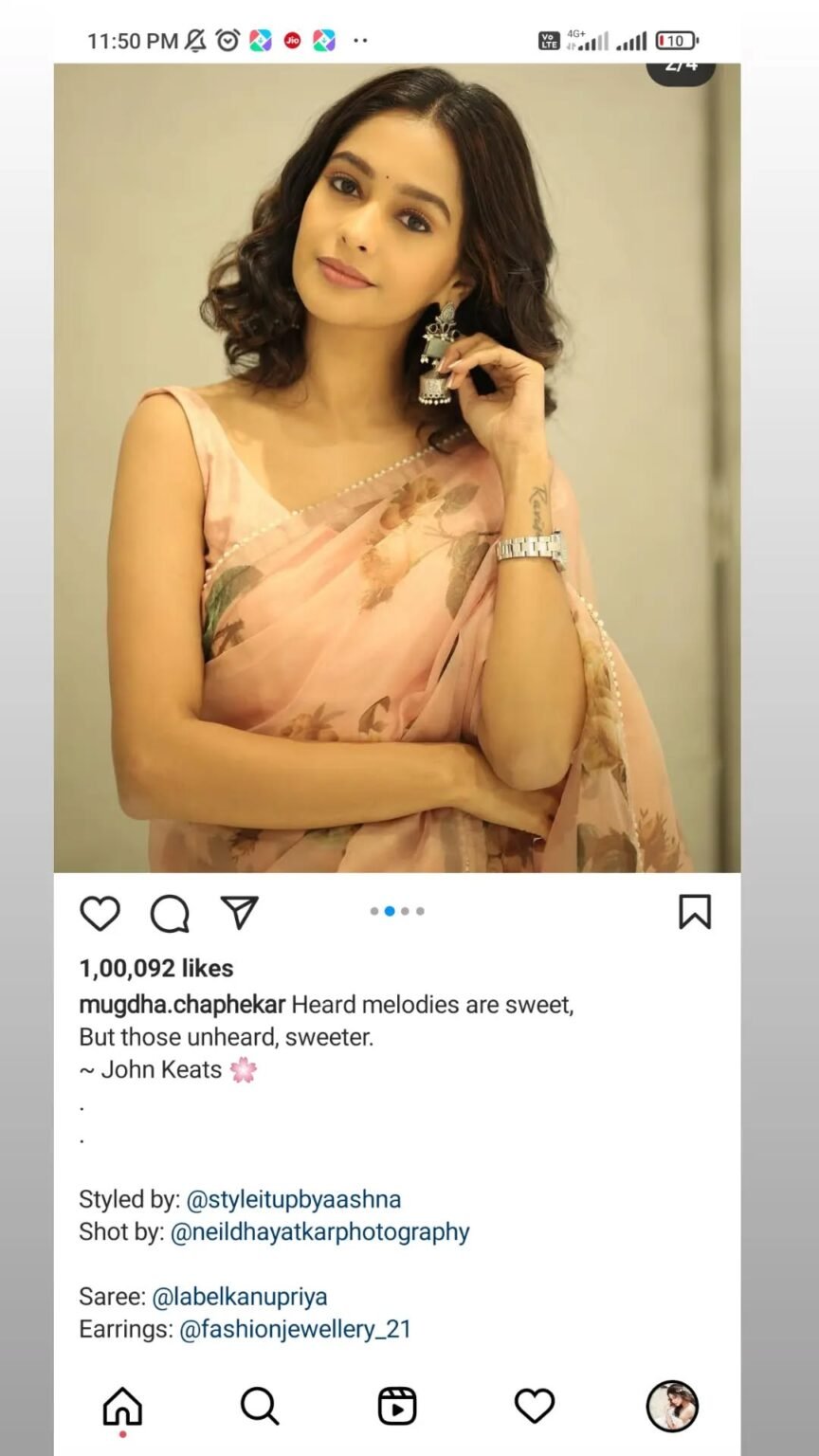Open the @fashionjewellery_21 earrings tag
The height and width of the screenshot is (1456, 819).
tap(296, 1329)
